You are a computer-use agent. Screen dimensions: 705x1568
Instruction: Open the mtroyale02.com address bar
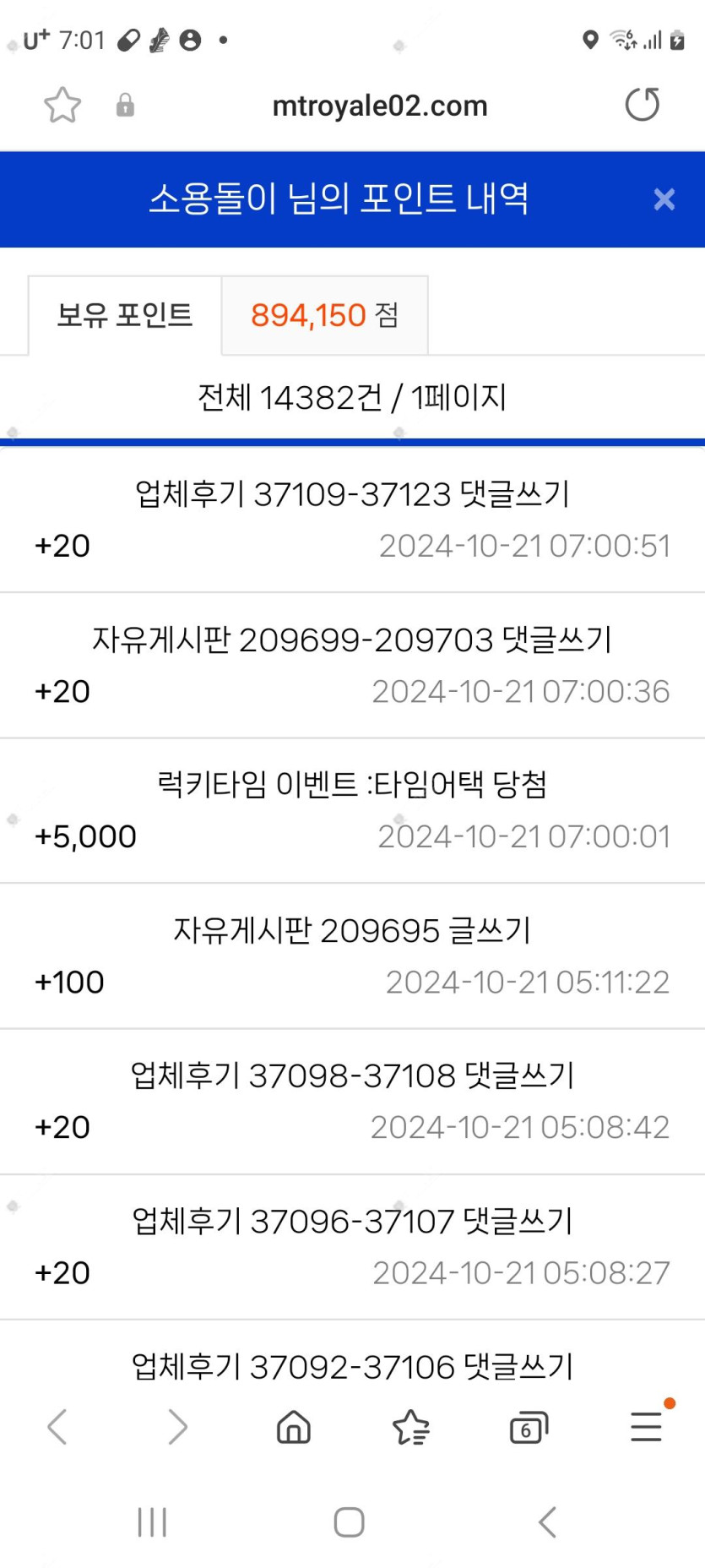tap(380, 106)
